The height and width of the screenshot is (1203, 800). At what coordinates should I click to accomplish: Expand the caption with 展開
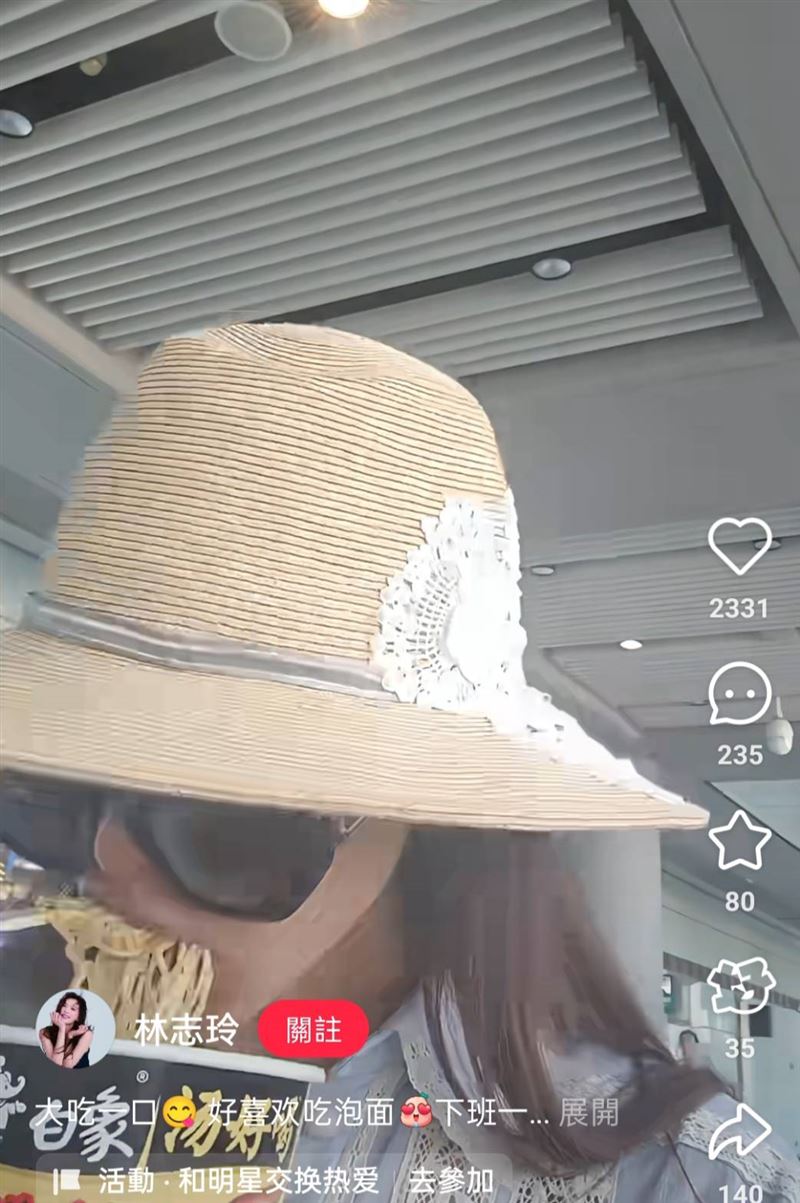point(589,1113)
